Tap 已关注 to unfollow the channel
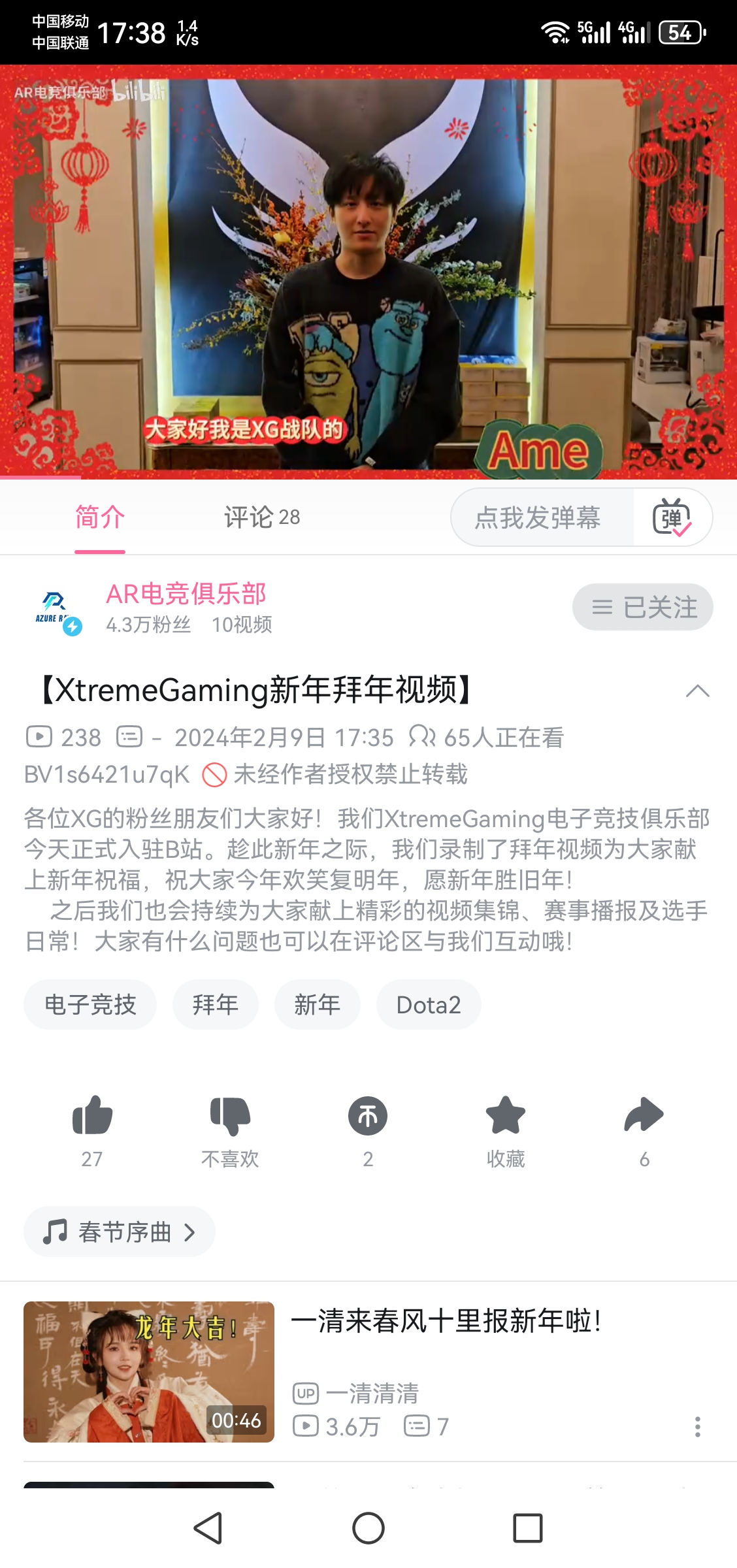Viewport: 737px width, 1568px height. coord(642,606)
